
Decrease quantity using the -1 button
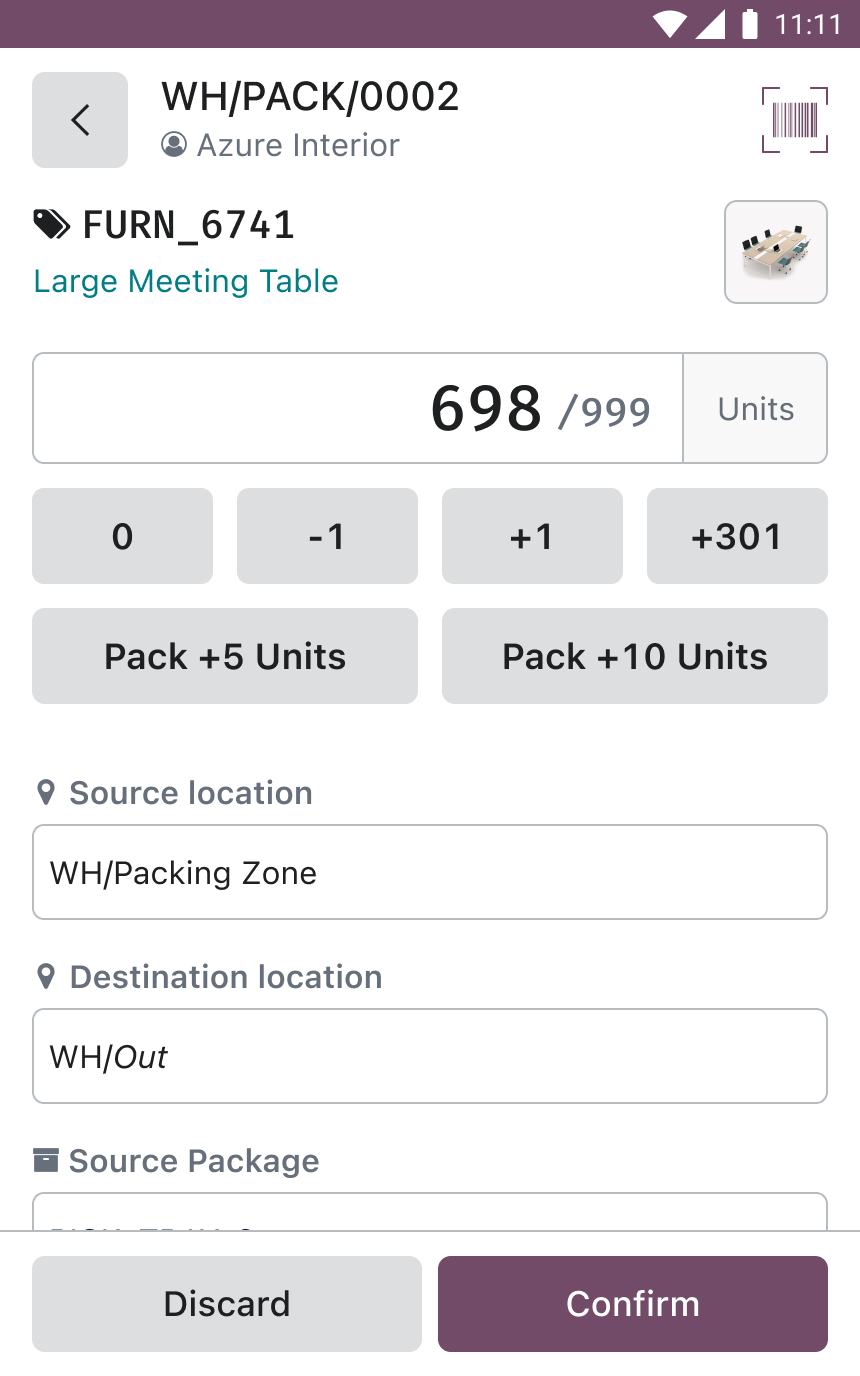click(327, 536)
